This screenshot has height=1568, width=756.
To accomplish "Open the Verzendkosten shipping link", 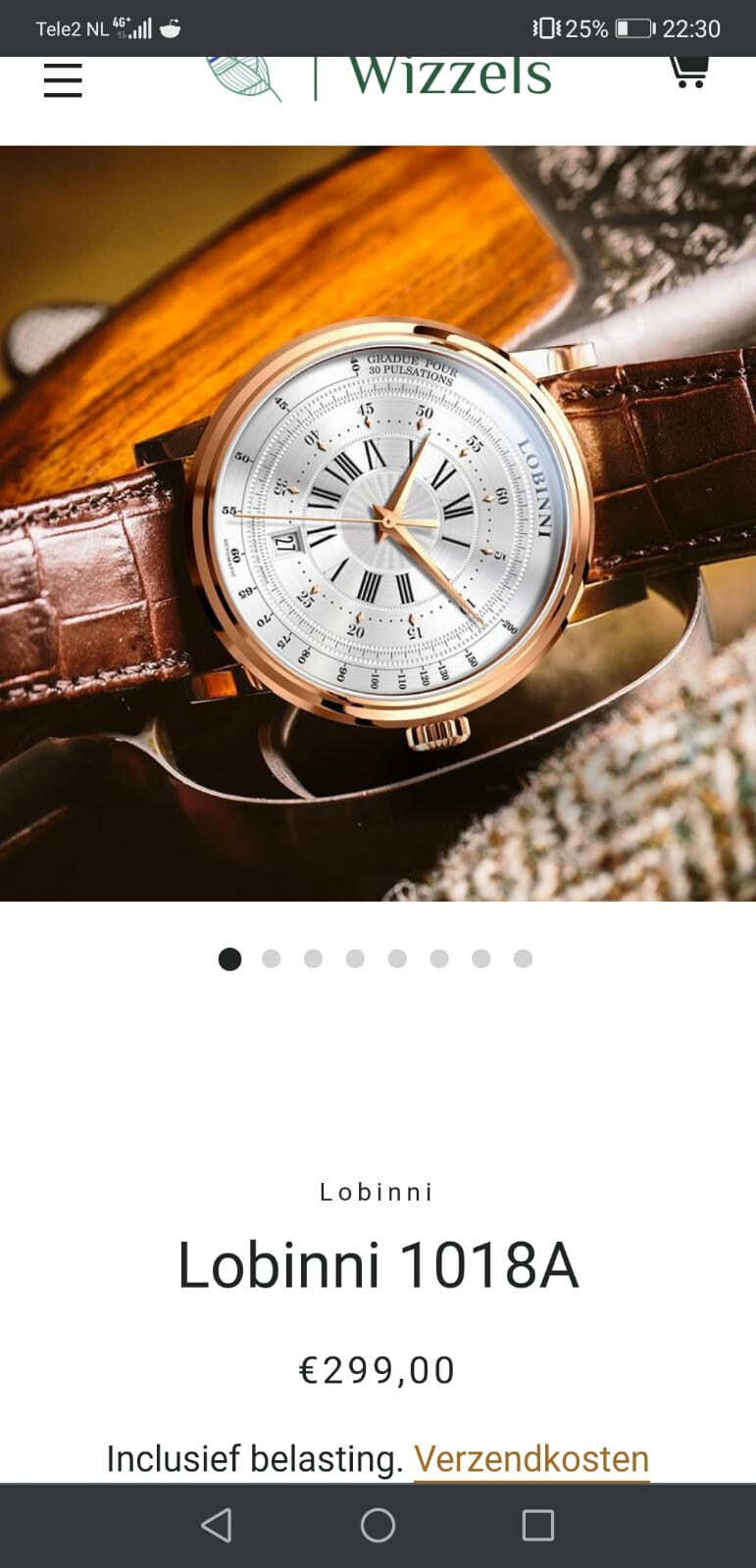I will [x=530, y=1458].
